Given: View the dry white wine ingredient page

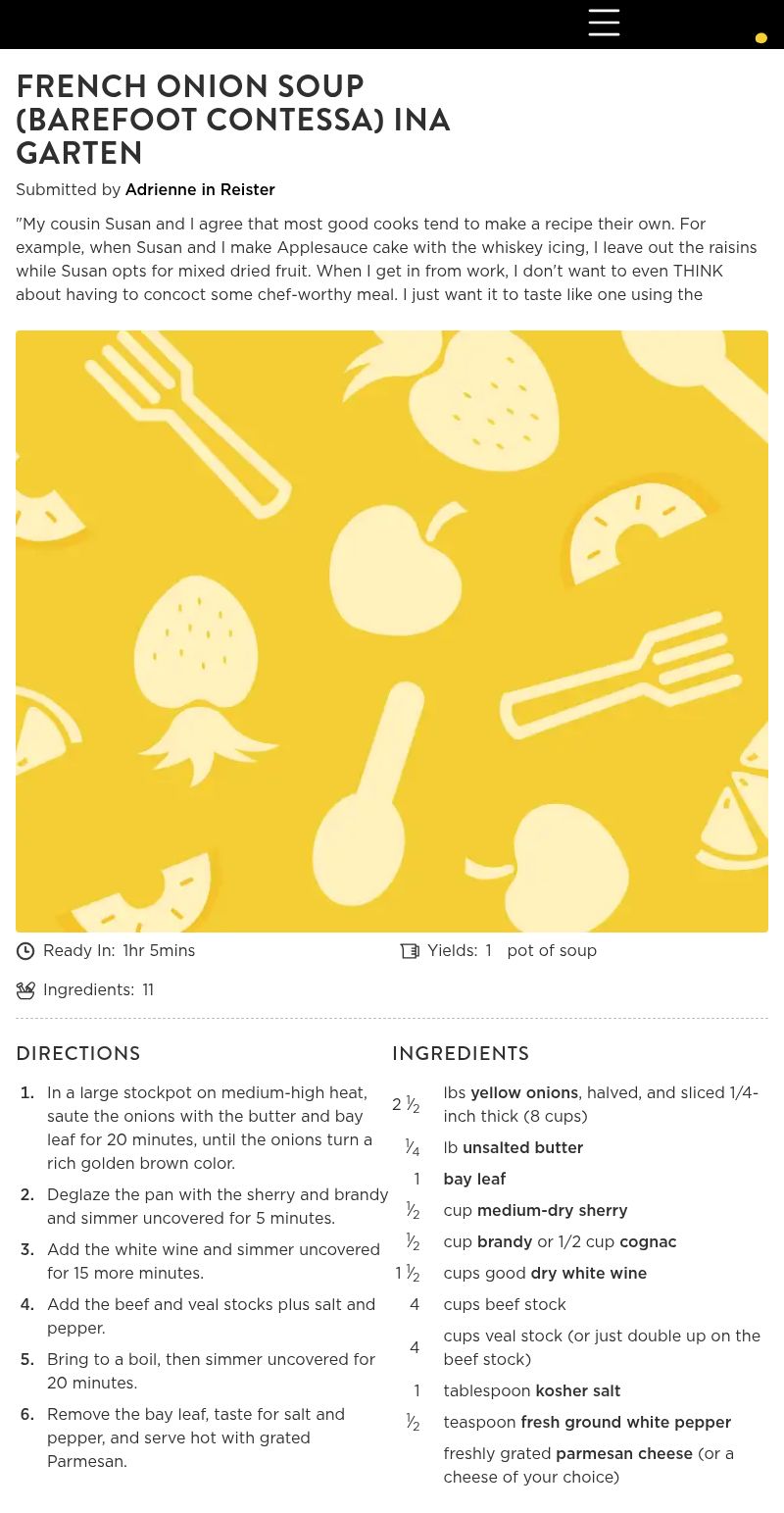Looking at the screenshot, I should 588,1273.
